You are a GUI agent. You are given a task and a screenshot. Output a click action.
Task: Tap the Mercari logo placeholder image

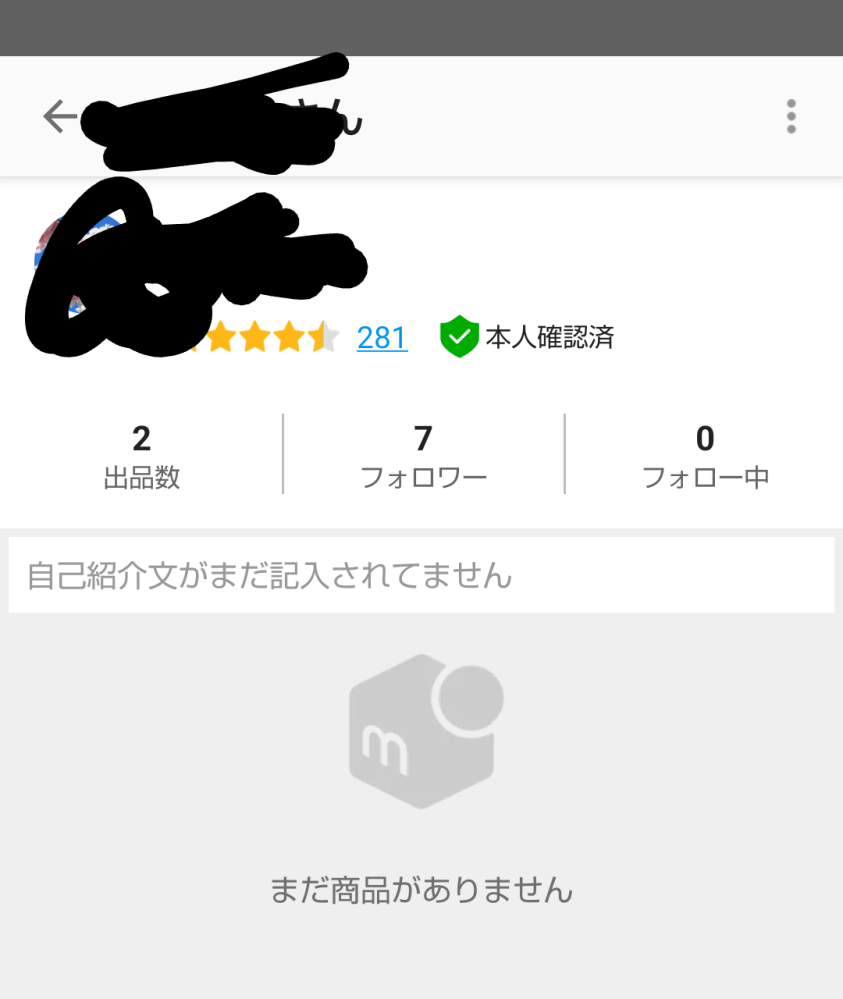tap(421, 730)
